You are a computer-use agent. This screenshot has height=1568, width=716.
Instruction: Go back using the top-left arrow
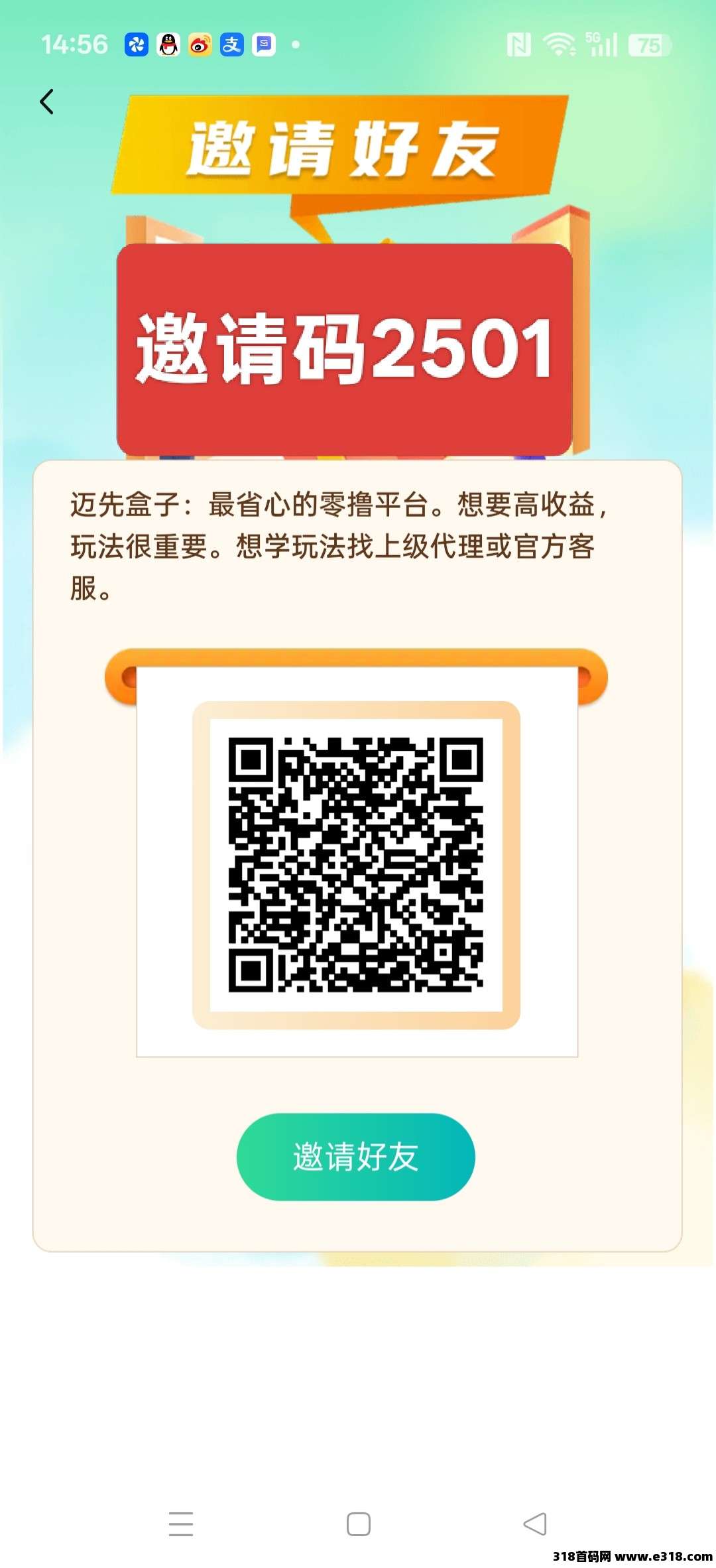pyautogui.click(x=46, y=102)
